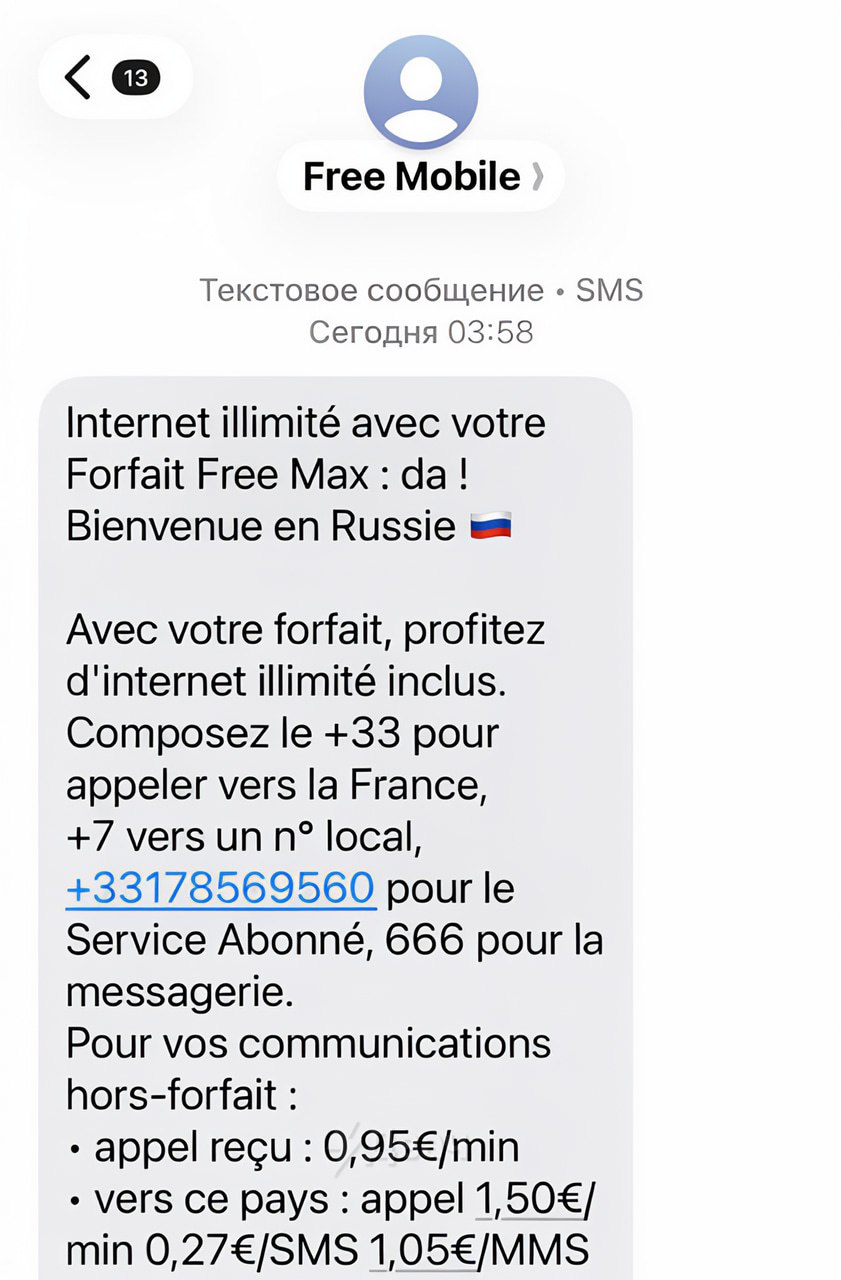Open Free Mobile contact details
The height and width of the screenshot is (1280, 841).
[x=420, y=177]
